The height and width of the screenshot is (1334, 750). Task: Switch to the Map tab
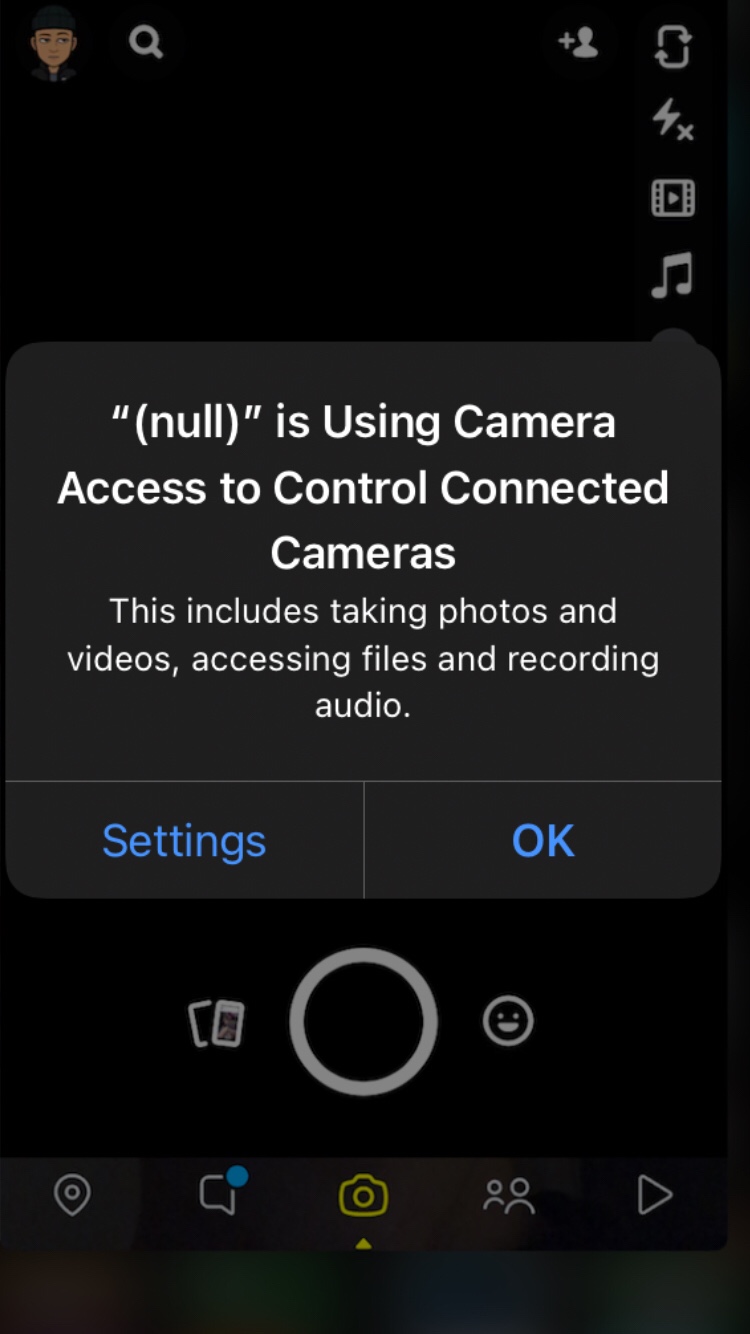pyautogui.click(x=72, y=1195)
